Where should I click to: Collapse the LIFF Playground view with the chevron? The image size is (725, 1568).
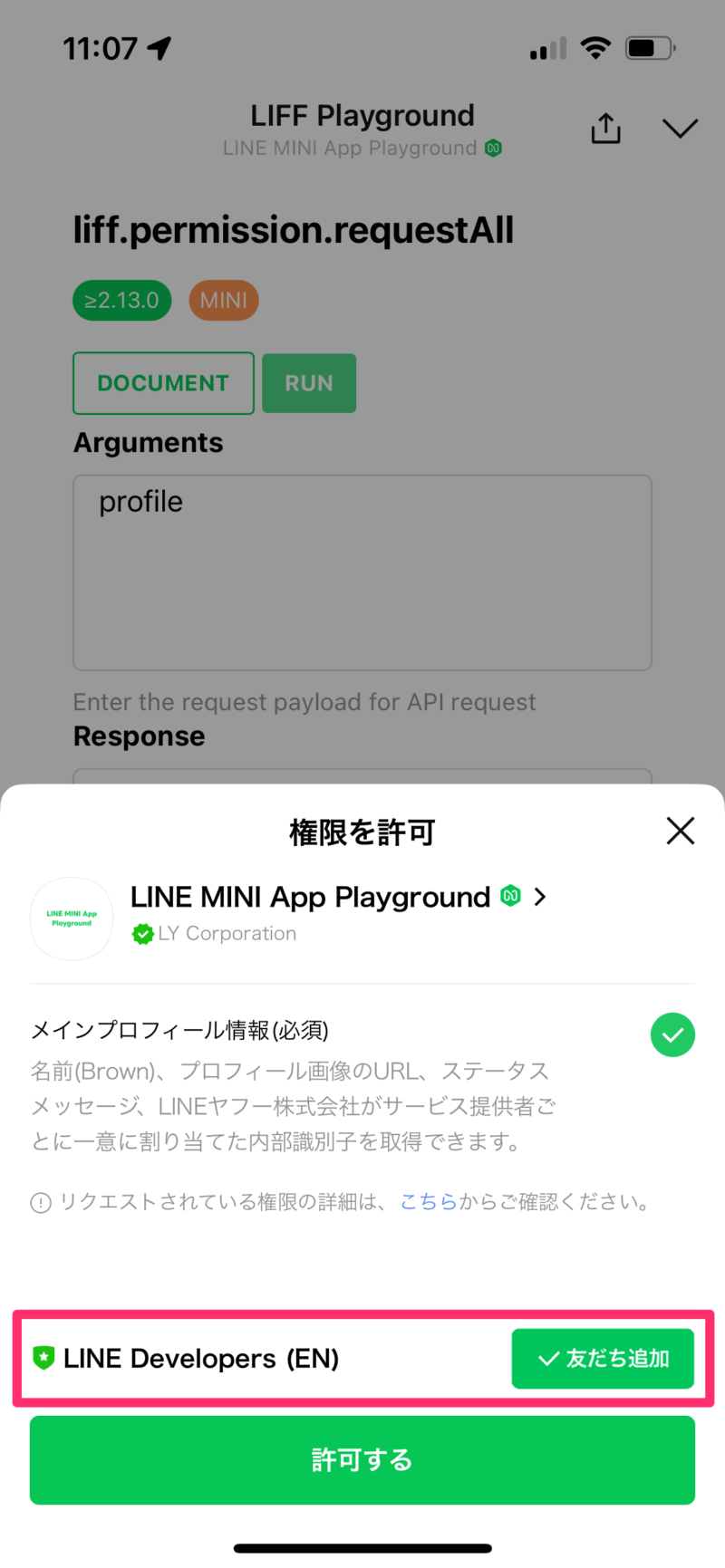click(x=680, y=128)
